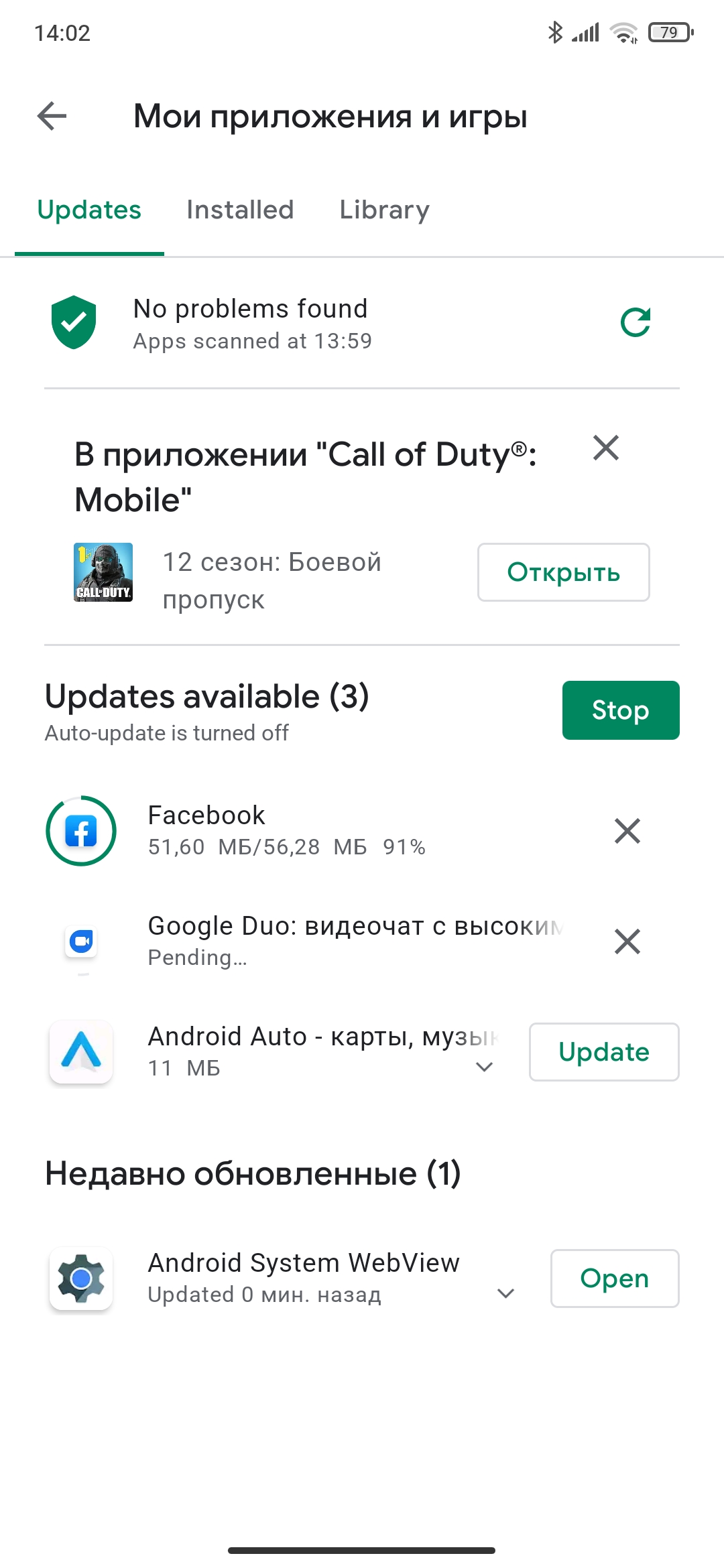
Task: Update Android Auto
Action: pyautogui.click(x=604, y=1052)
